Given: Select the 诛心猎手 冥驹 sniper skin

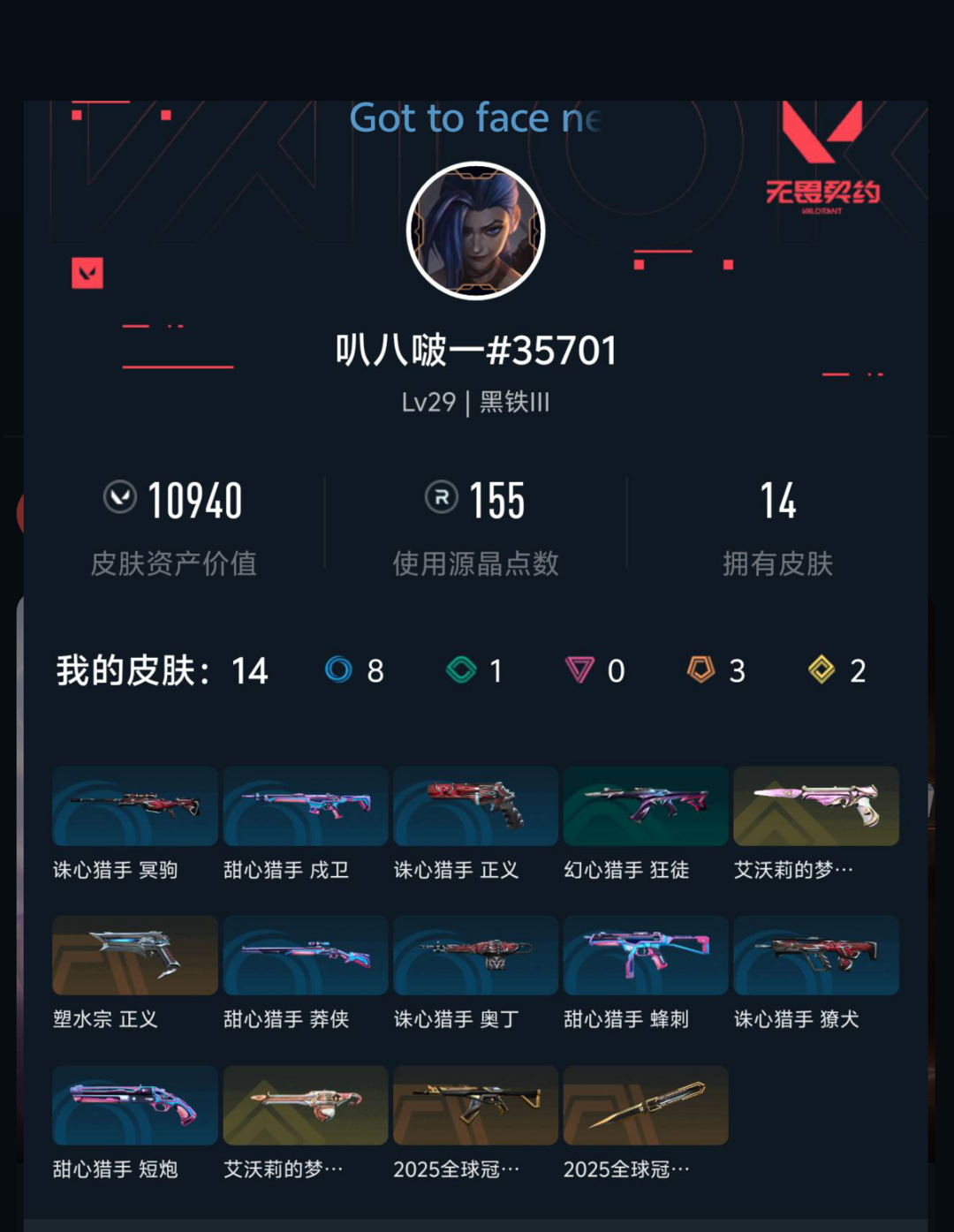Looking at the screenshot, I should pyautogui.click(x=133, y=805).
